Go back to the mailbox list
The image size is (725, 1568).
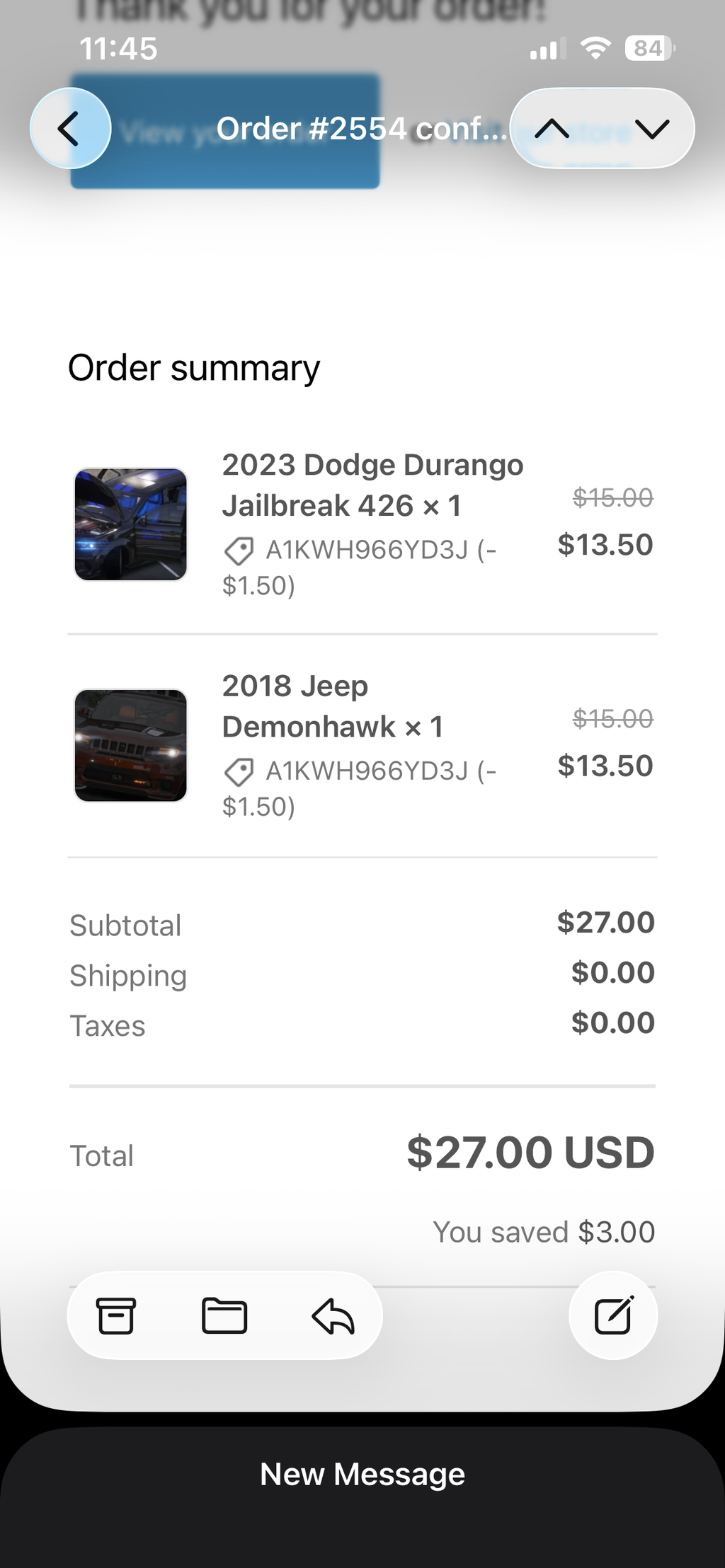click(x=70, y=129)
